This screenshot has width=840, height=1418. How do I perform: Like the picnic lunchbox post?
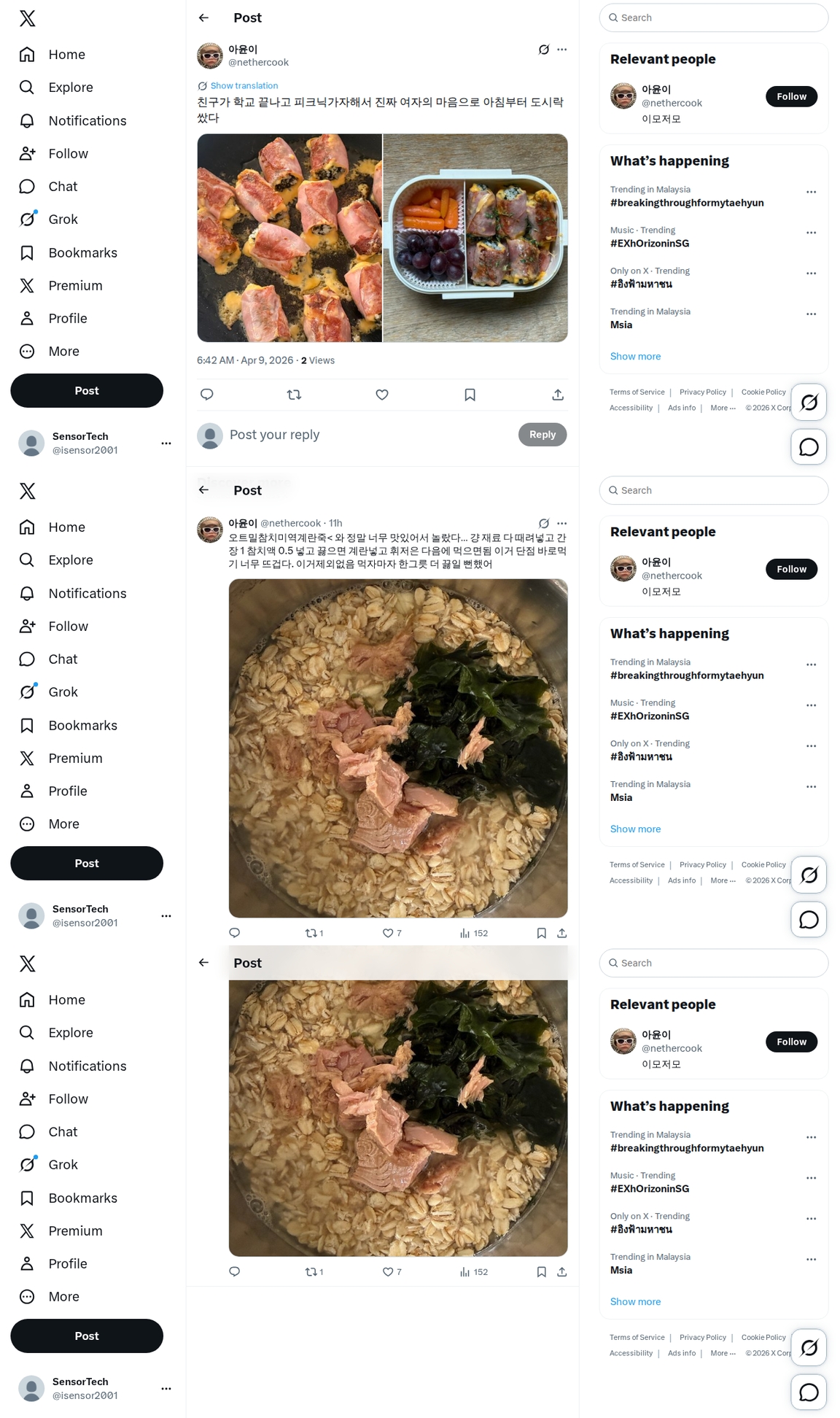(382, 395)
